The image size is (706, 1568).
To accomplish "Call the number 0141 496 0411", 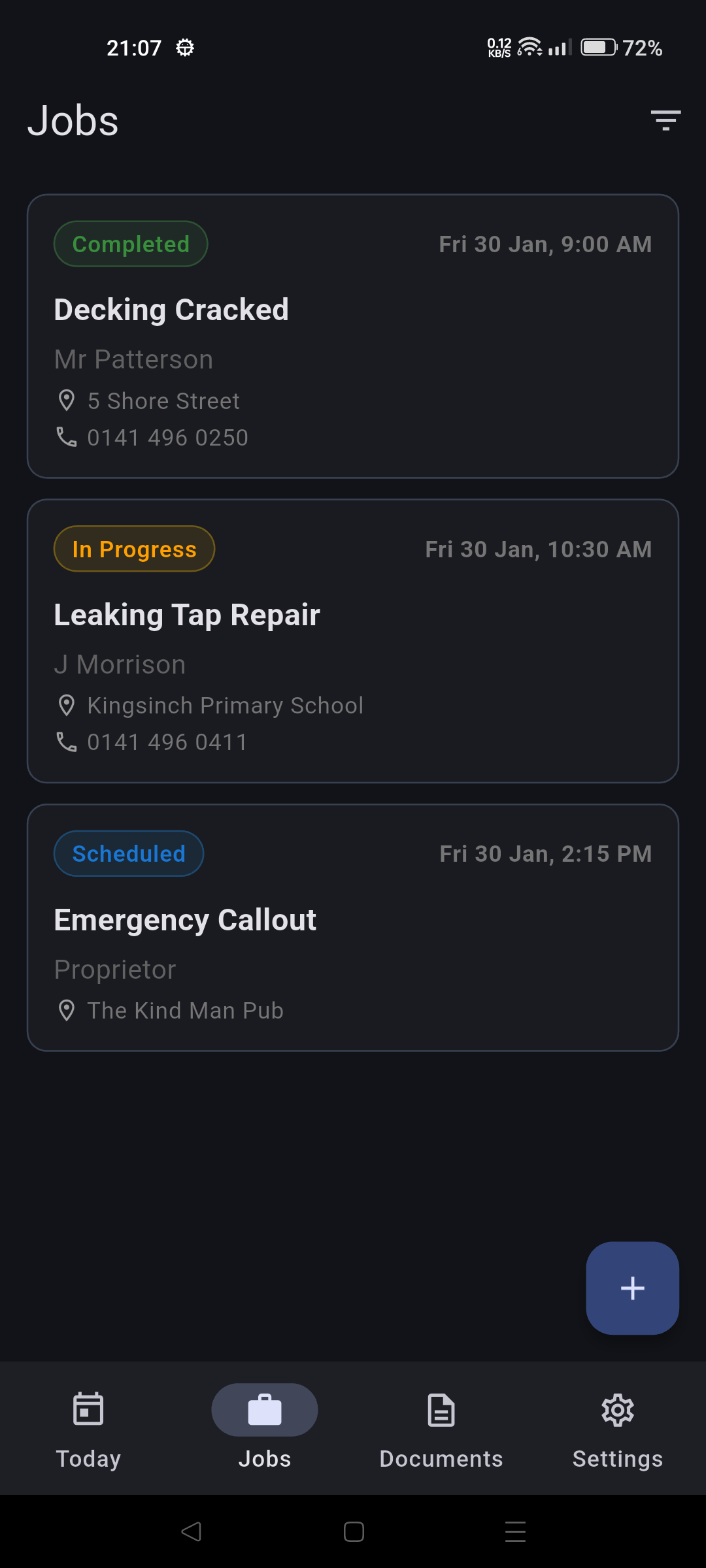I will [x=167, y=742].
